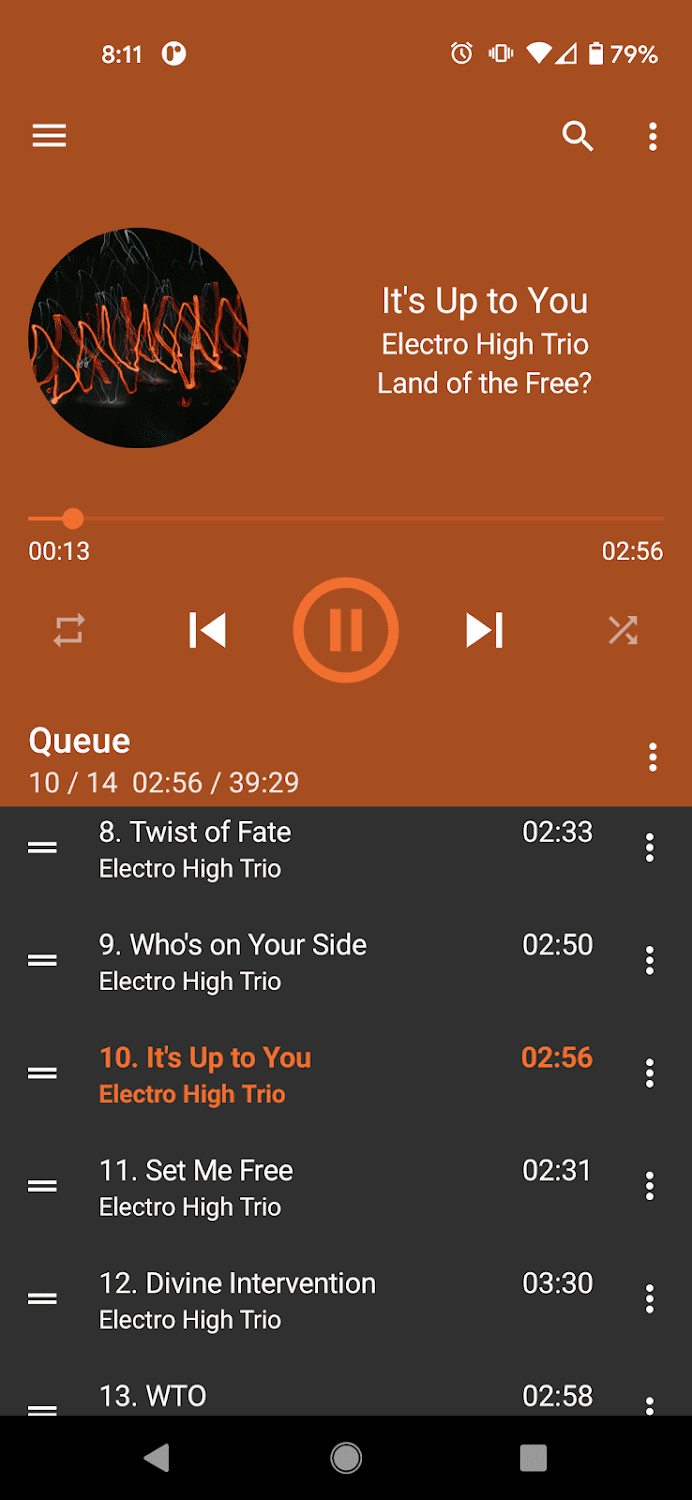Go to the previous track

207,630
